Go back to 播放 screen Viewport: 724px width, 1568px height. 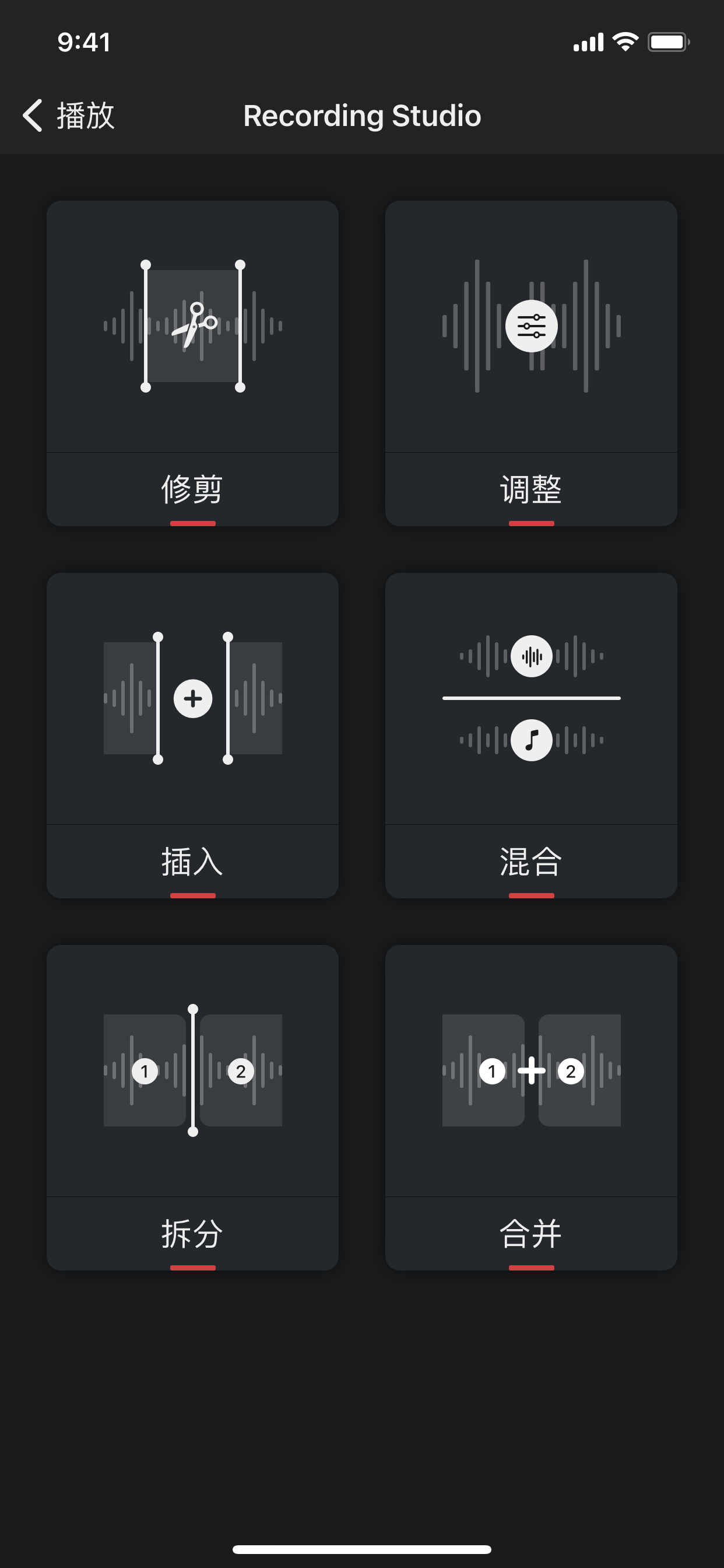(x=69, y=116)
